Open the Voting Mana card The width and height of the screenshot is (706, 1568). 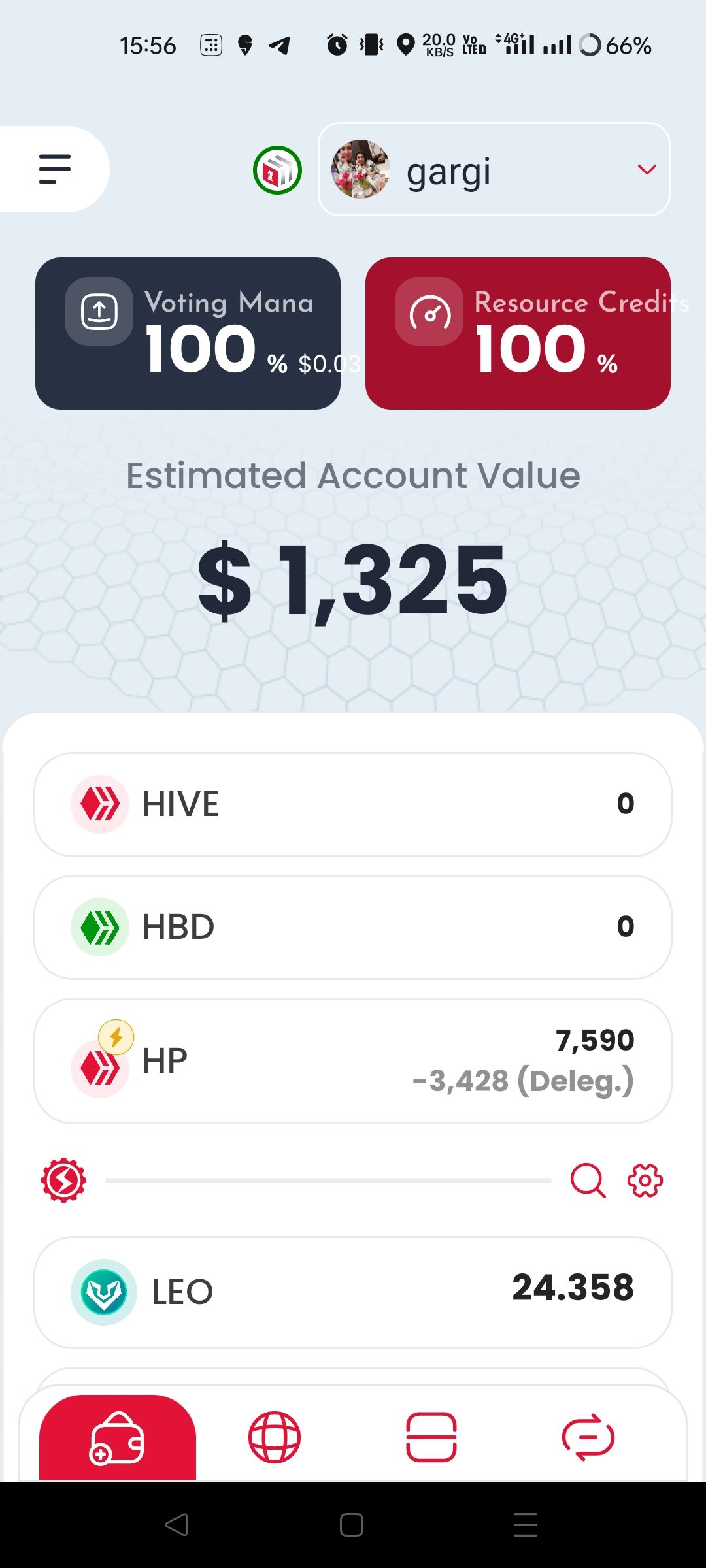click(188, 333)
